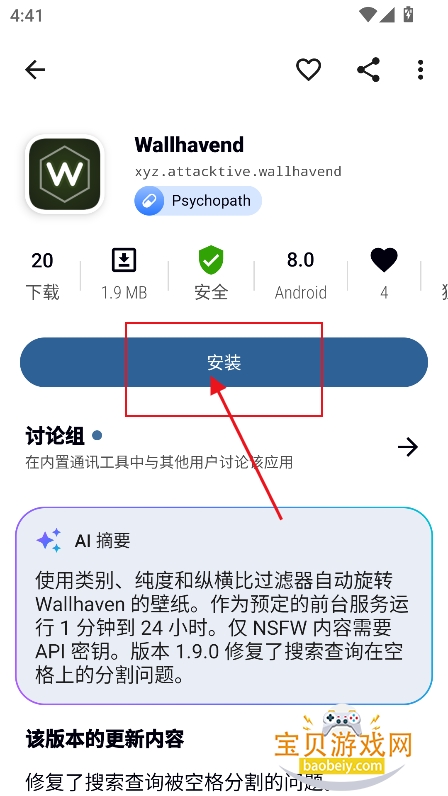This screenshot has height=796, width=448.
Task: Add Wallhavend to favorites with the heart
Action: (x=308, y=70)
